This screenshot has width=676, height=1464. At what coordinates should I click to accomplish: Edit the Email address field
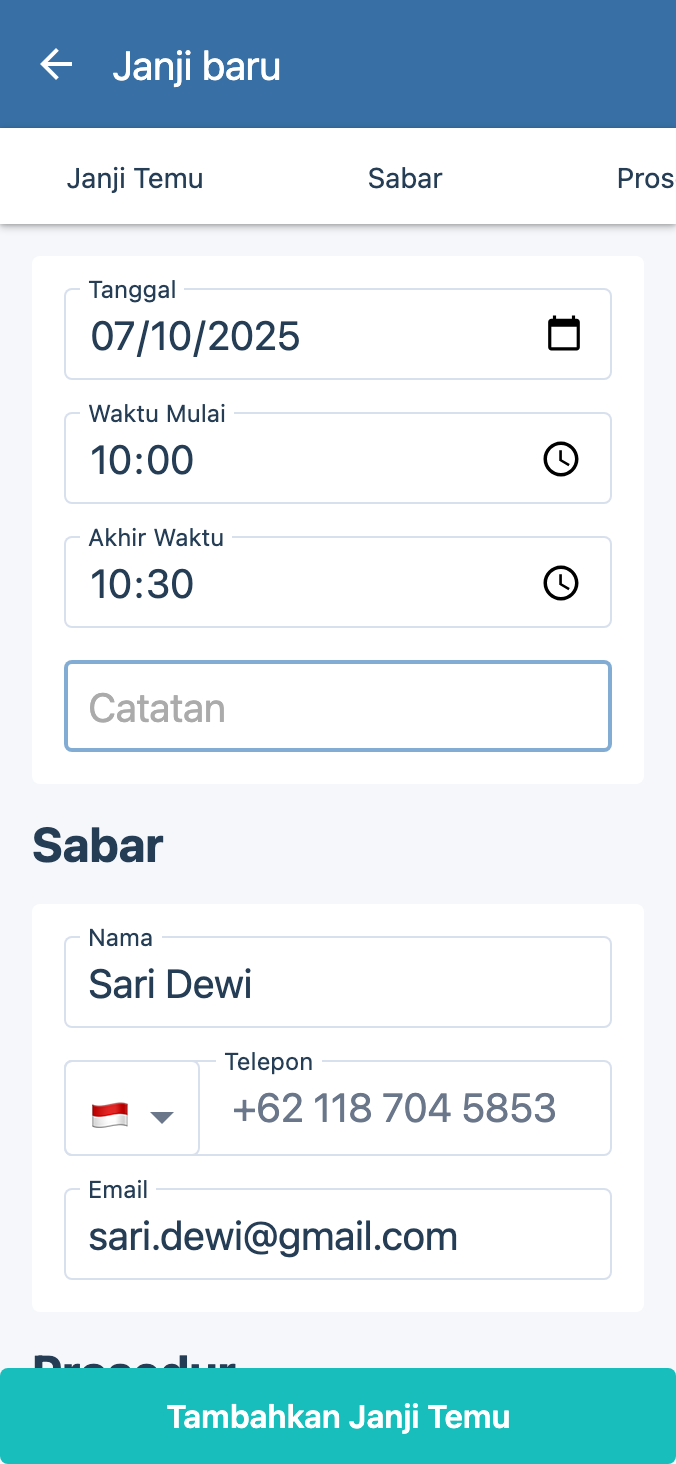pyautogui.click(x=337, y=1237)
